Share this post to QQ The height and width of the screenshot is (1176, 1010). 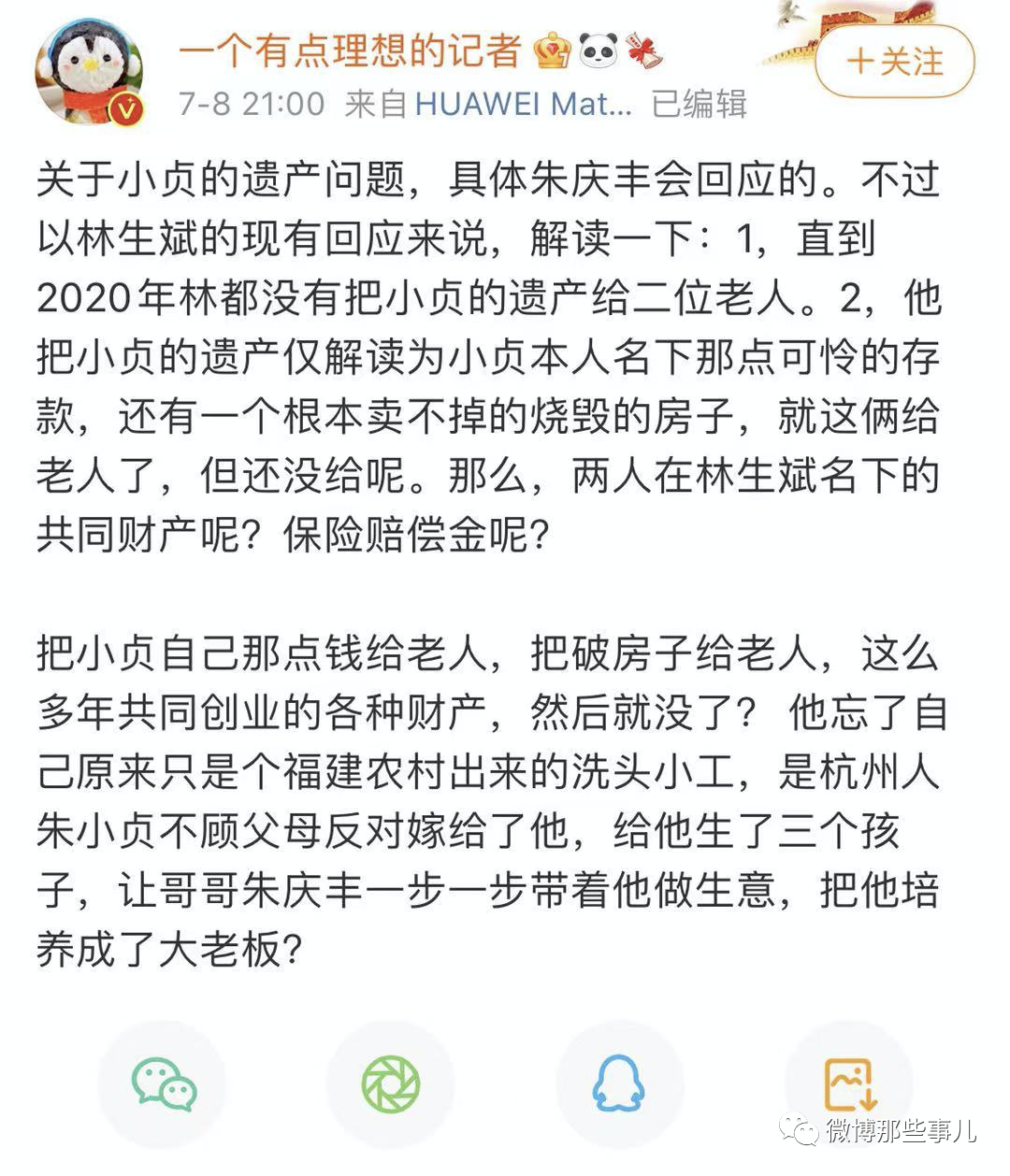point(619,1084)
